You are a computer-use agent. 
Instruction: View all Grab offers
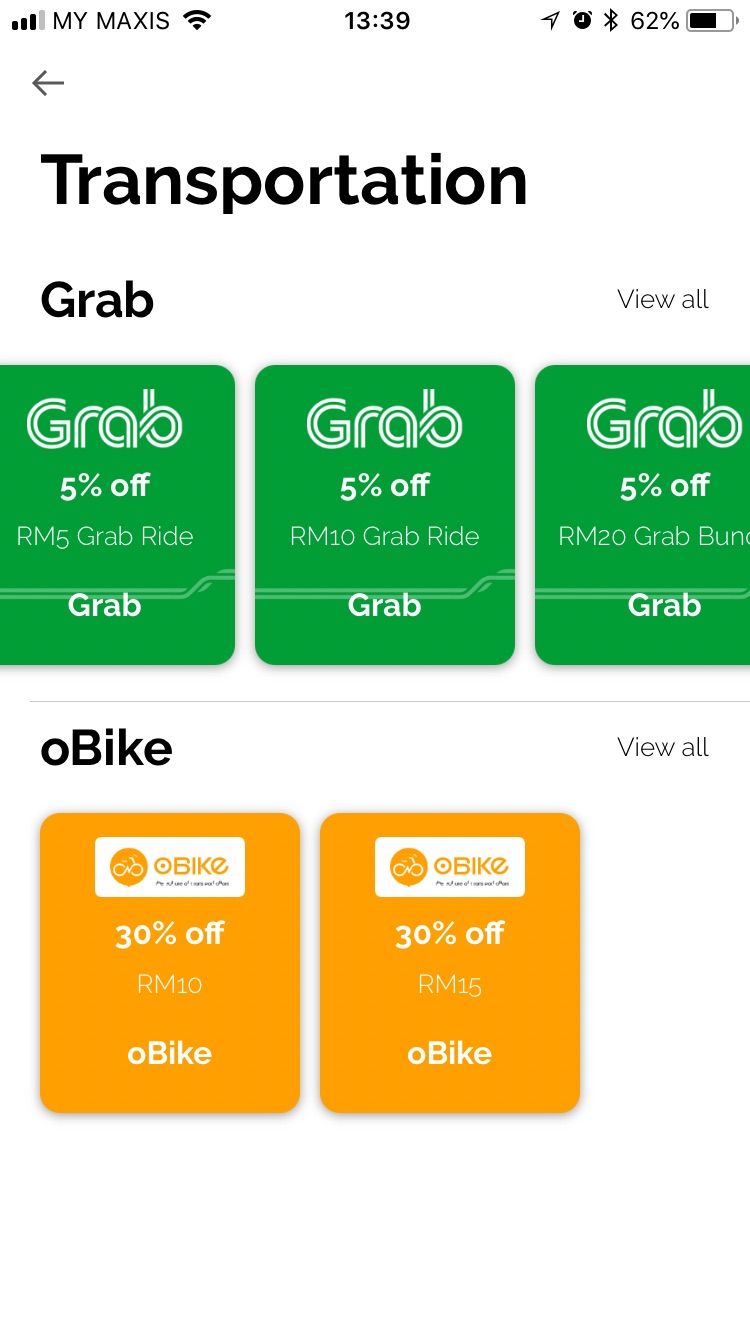tap(663, 299)
